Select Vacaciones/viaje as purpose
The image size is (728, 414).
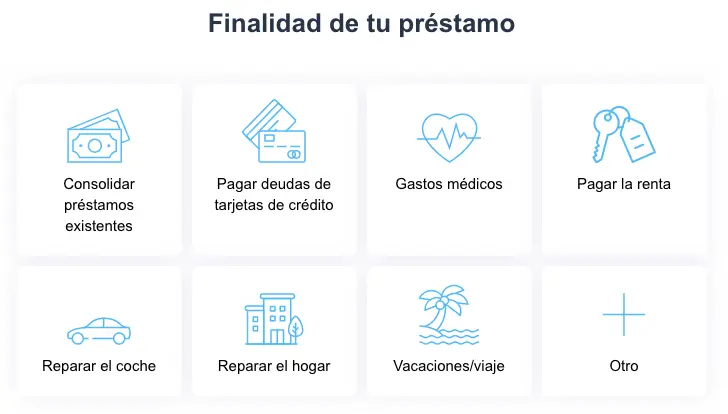click(449, 332)
